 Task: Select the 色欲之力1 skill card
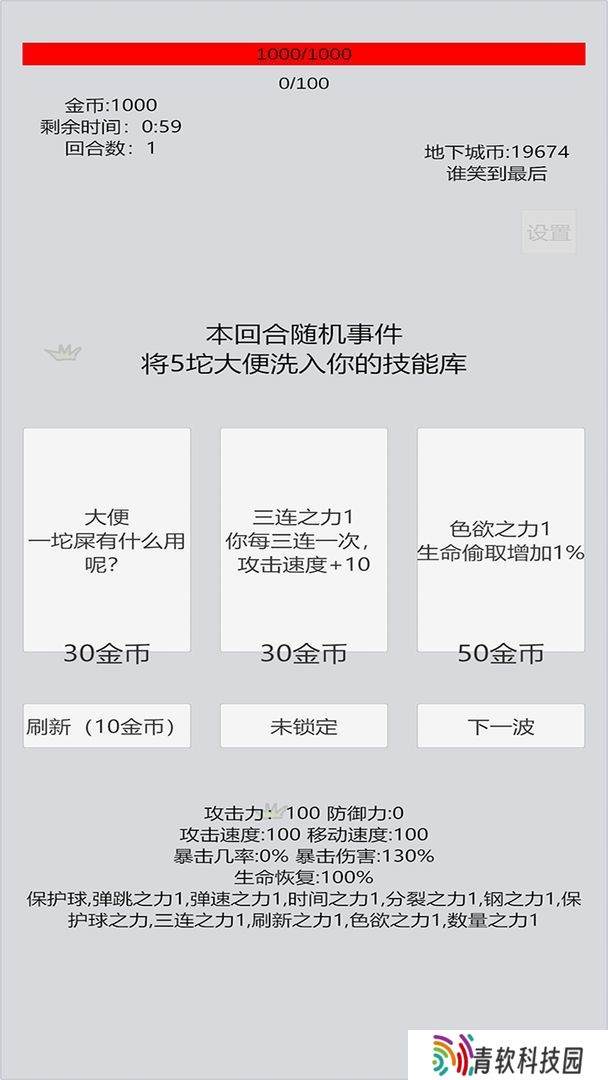tap(501, 540)
